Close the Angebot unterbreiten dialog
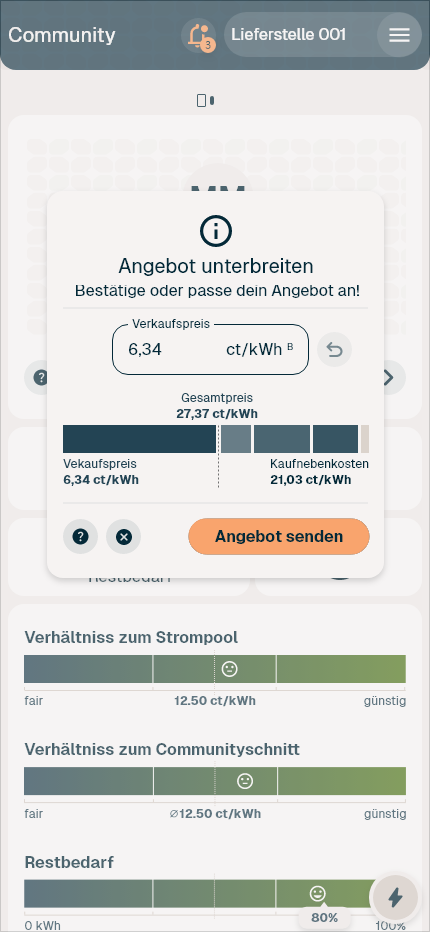 pyautogui.click(x=124, y=537)
